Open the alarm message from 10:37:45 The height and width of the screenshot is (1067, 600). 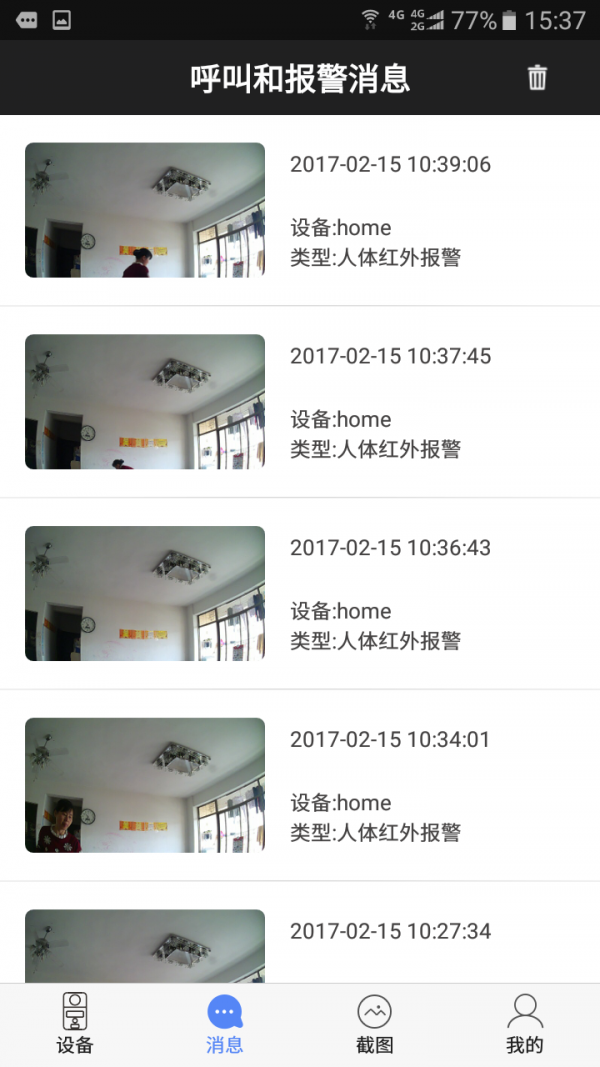tap(300, 402)
